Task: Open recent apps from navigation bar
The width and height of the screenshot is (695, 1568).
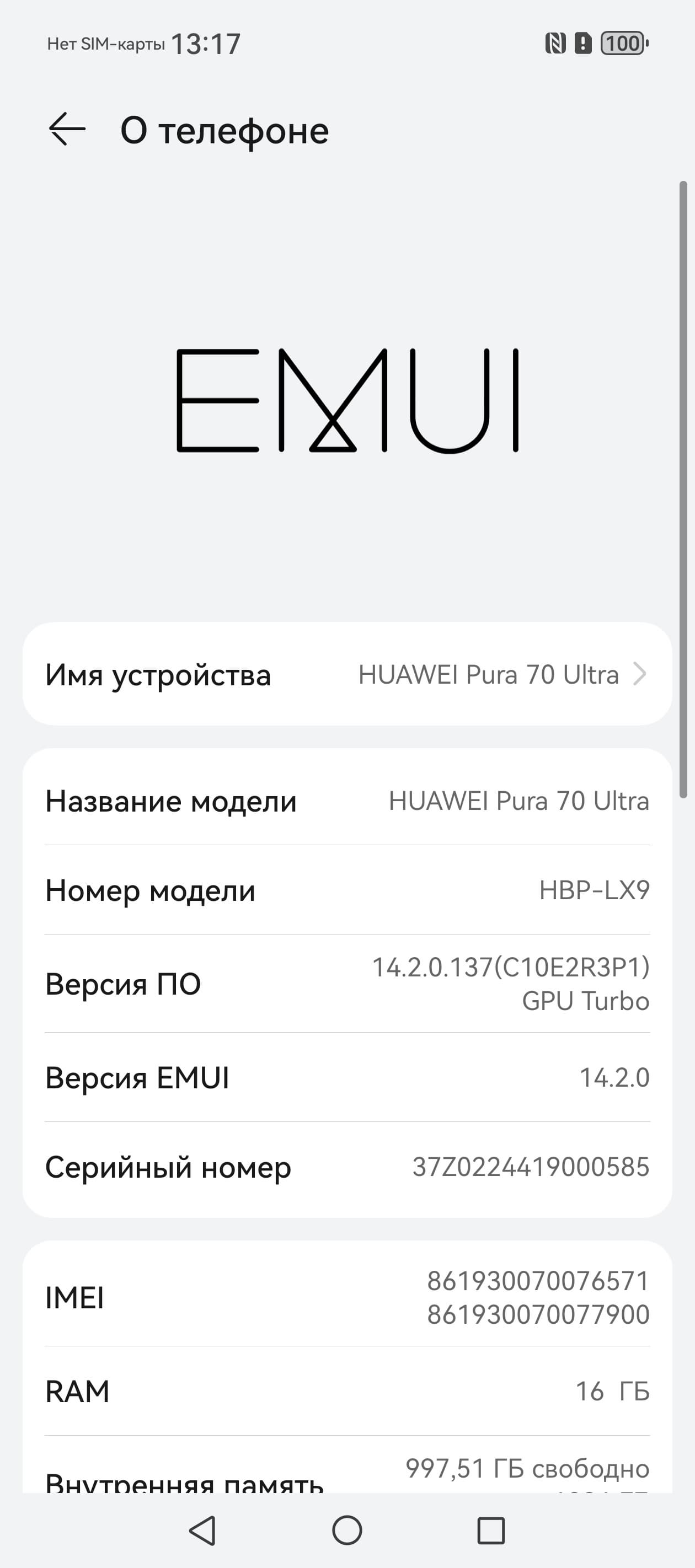Action: click(491, 1531)
